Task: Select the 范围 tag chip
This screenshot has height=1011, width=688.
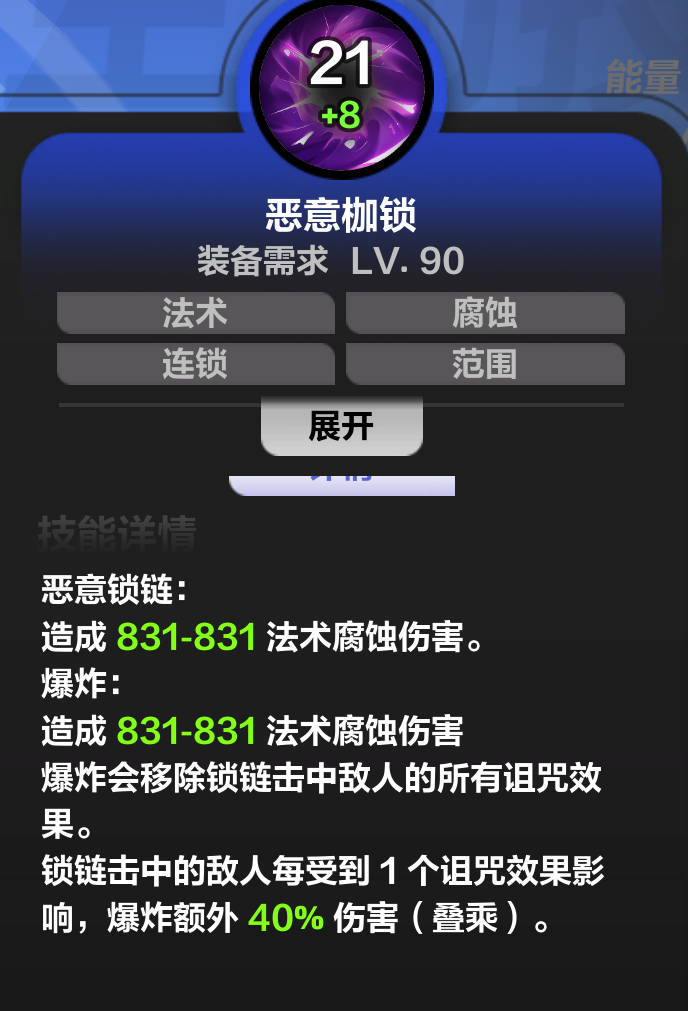Action: coord(485,364)
